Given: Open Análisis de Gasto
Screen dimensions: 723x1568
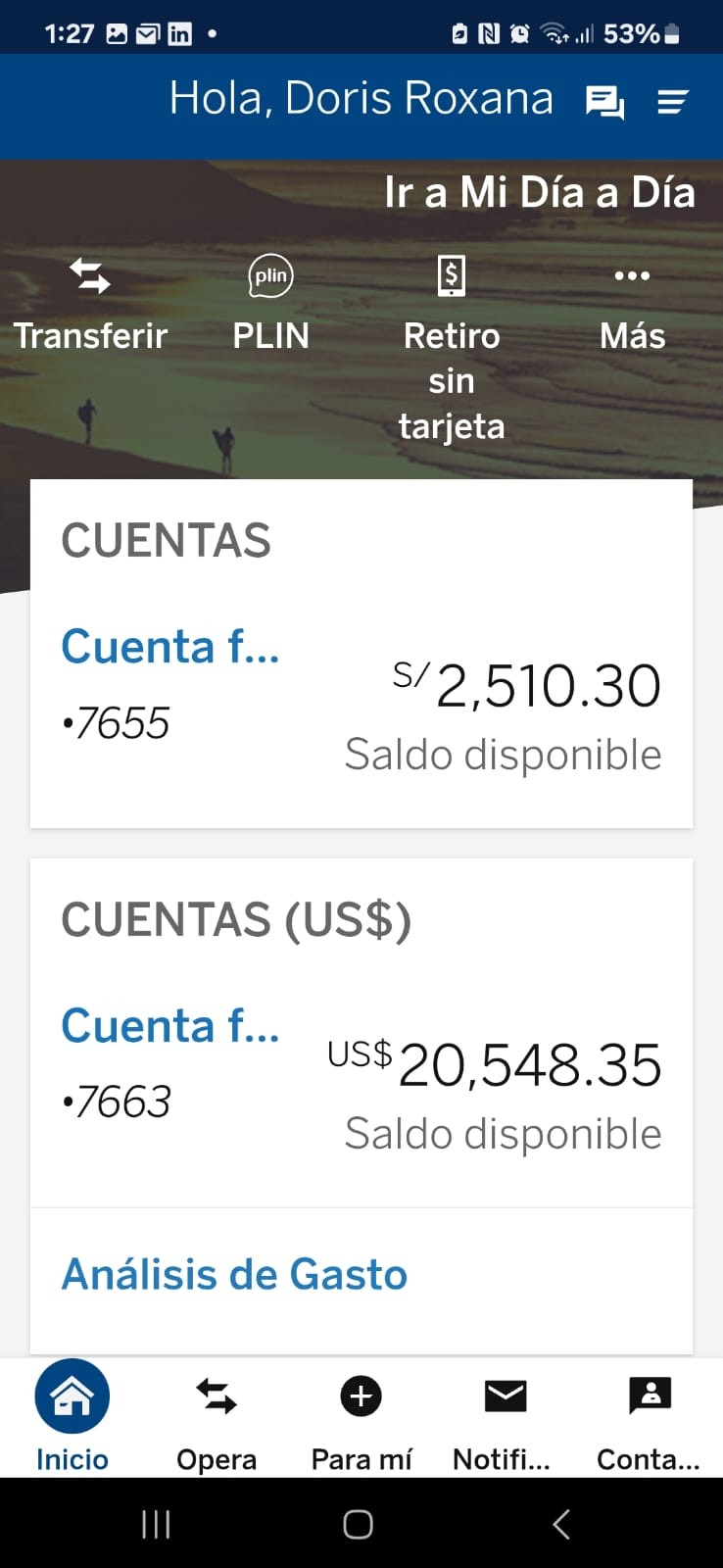Looking at the screenshot, I should 234,1275.
